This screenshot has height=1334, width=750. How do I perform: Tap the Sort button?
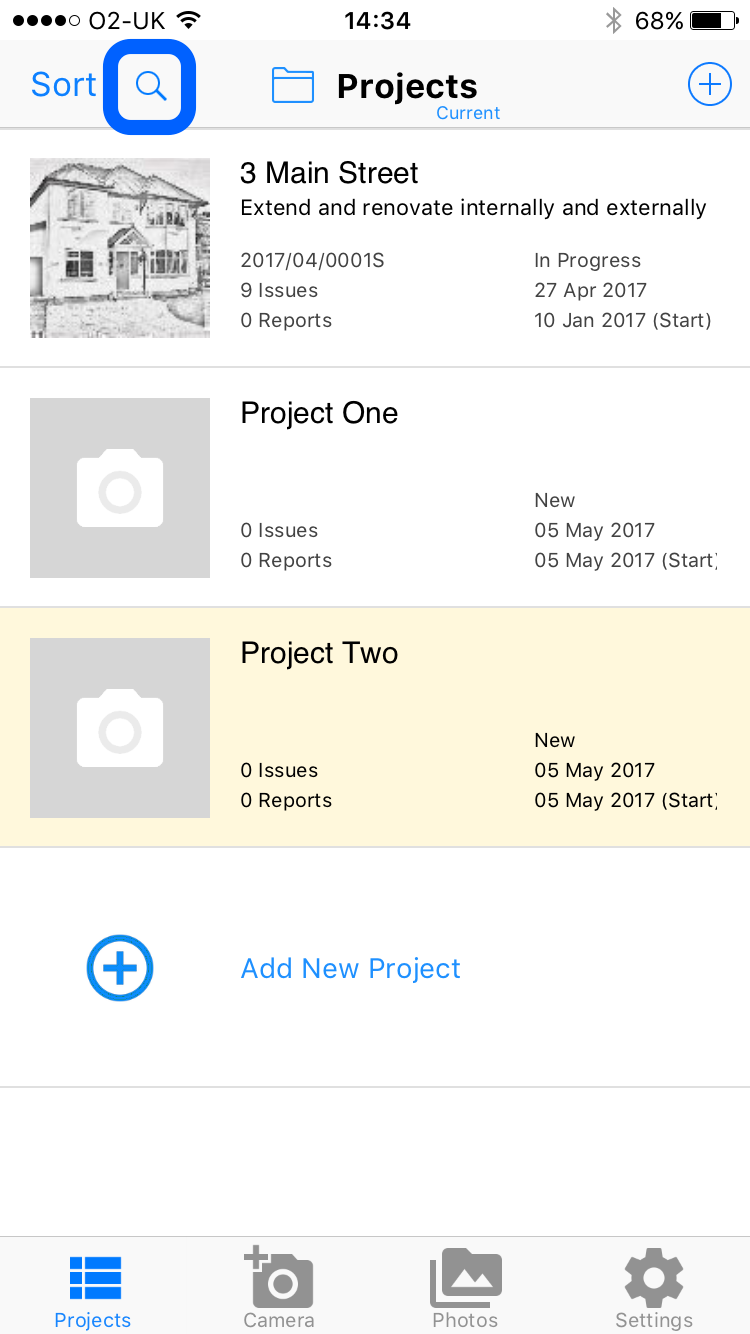click(64, 85)
